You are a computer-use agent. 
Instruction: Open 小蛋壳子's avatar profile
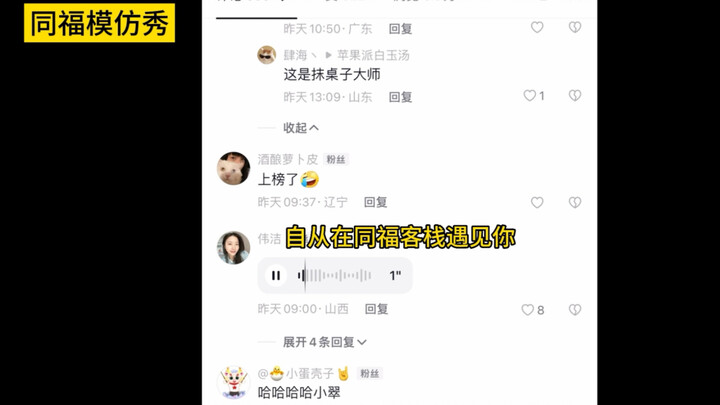233,383
